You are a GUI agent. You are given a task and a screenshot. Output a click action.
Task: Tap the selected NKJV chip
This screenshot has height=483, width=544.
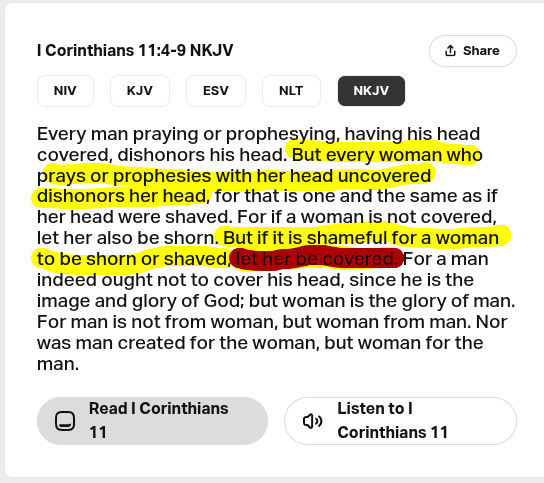pyautogui.click(x=371, y=91)
